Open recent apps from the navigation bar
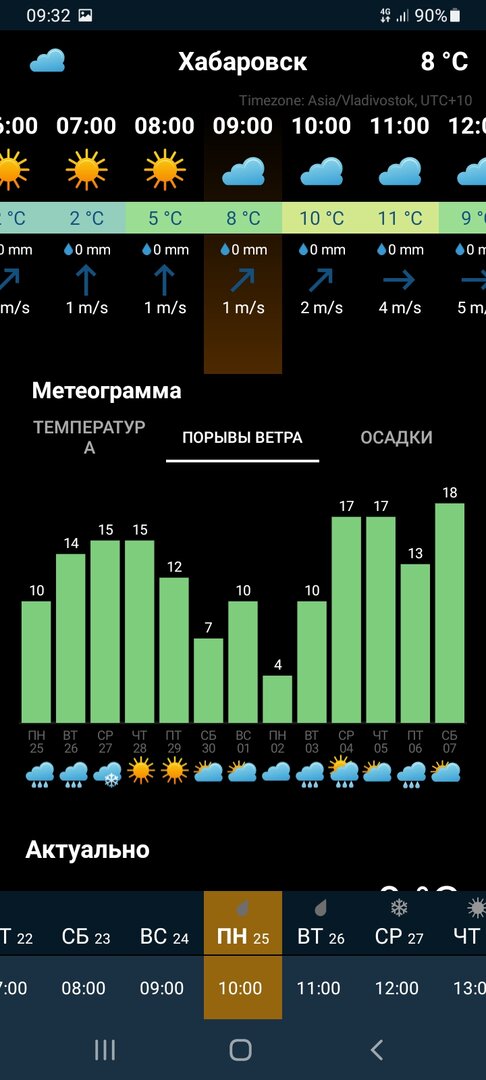The width and height of the screenshot is (486, 1080). (x=105, y=1050)
